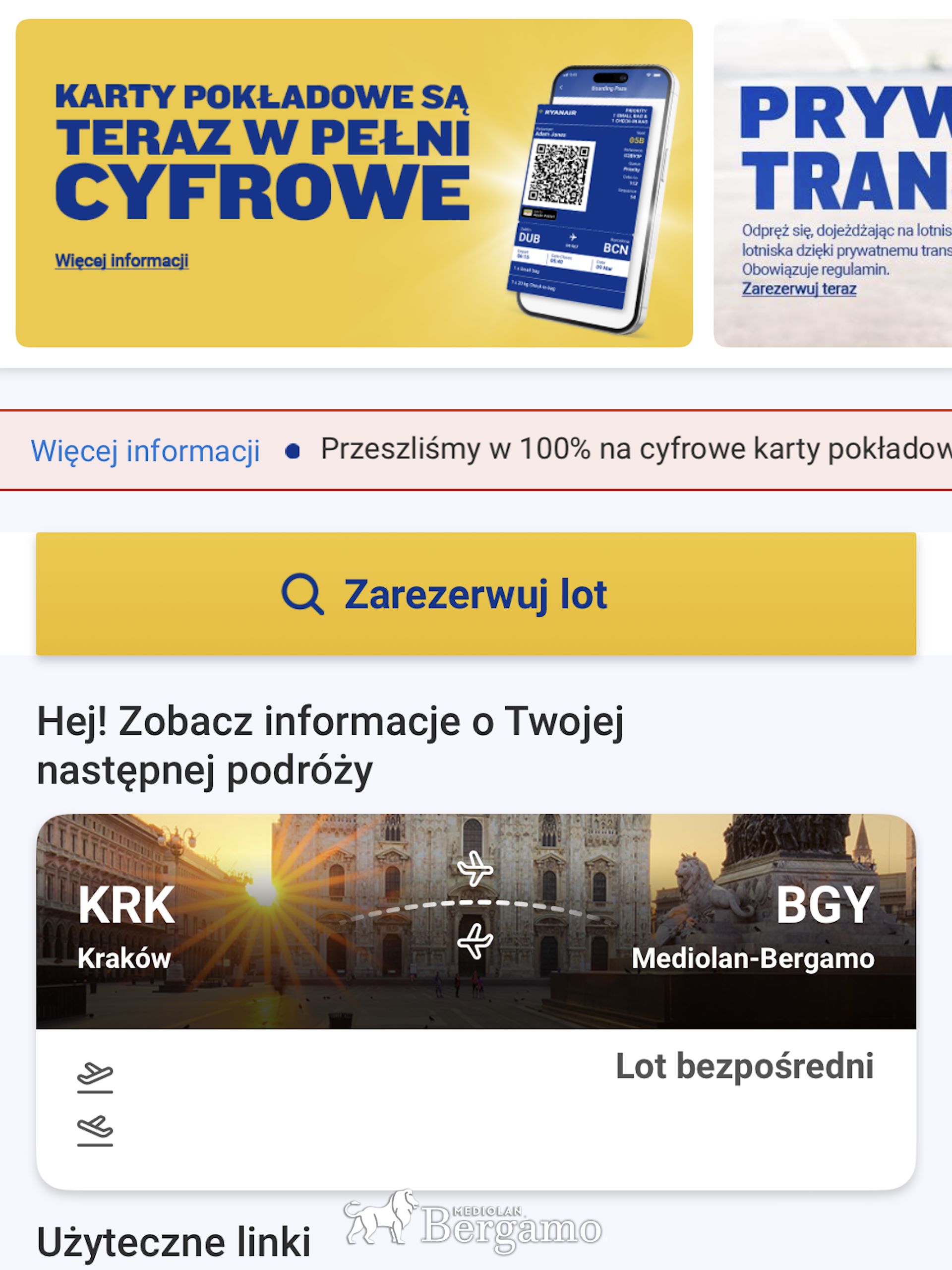Tap the Zarezerwuj lot button
The height and width of the screenshot is (1270, 952).
[476, 594]
